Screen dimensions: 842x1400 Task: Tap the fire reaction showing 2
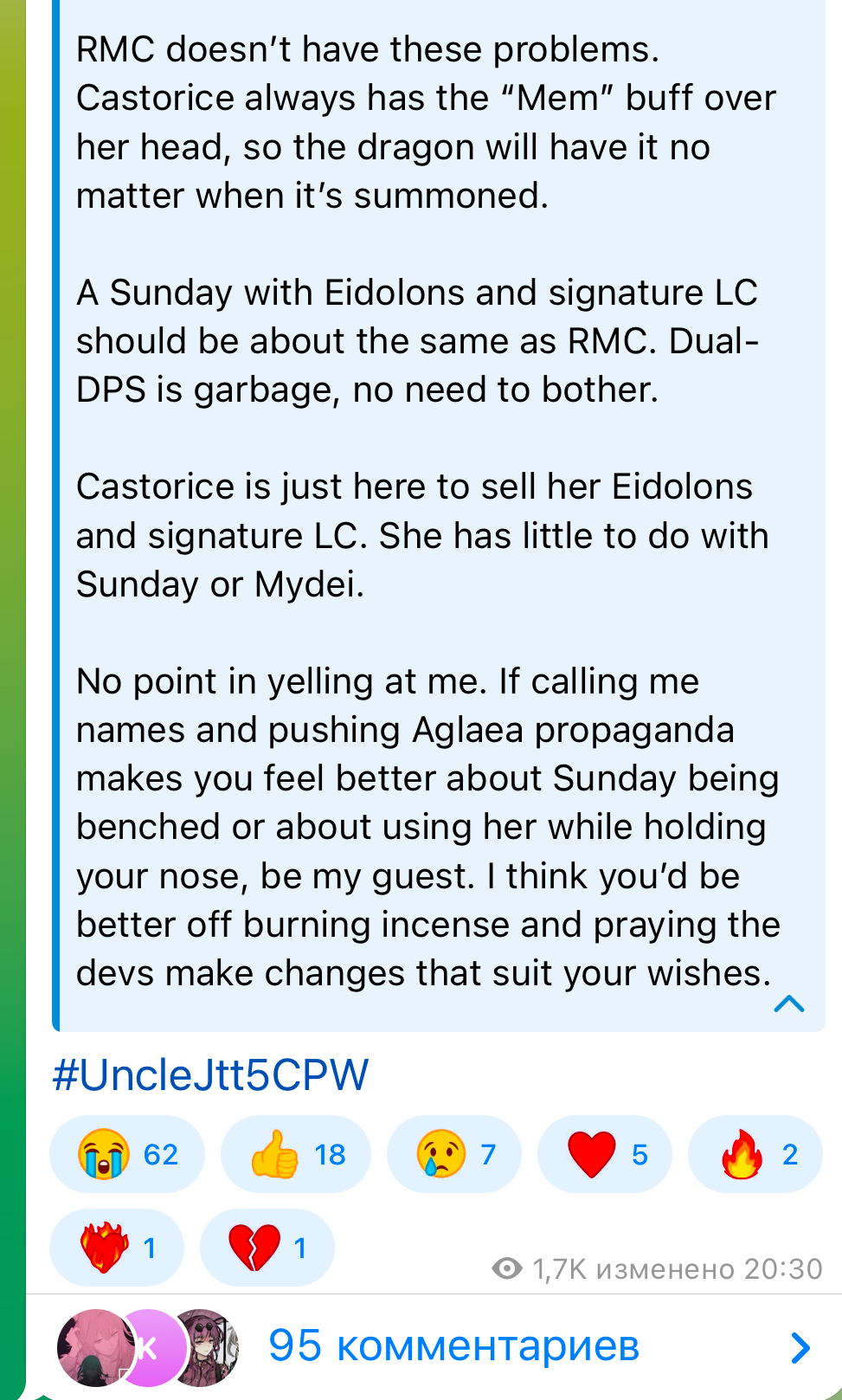tap(755, 1154)
